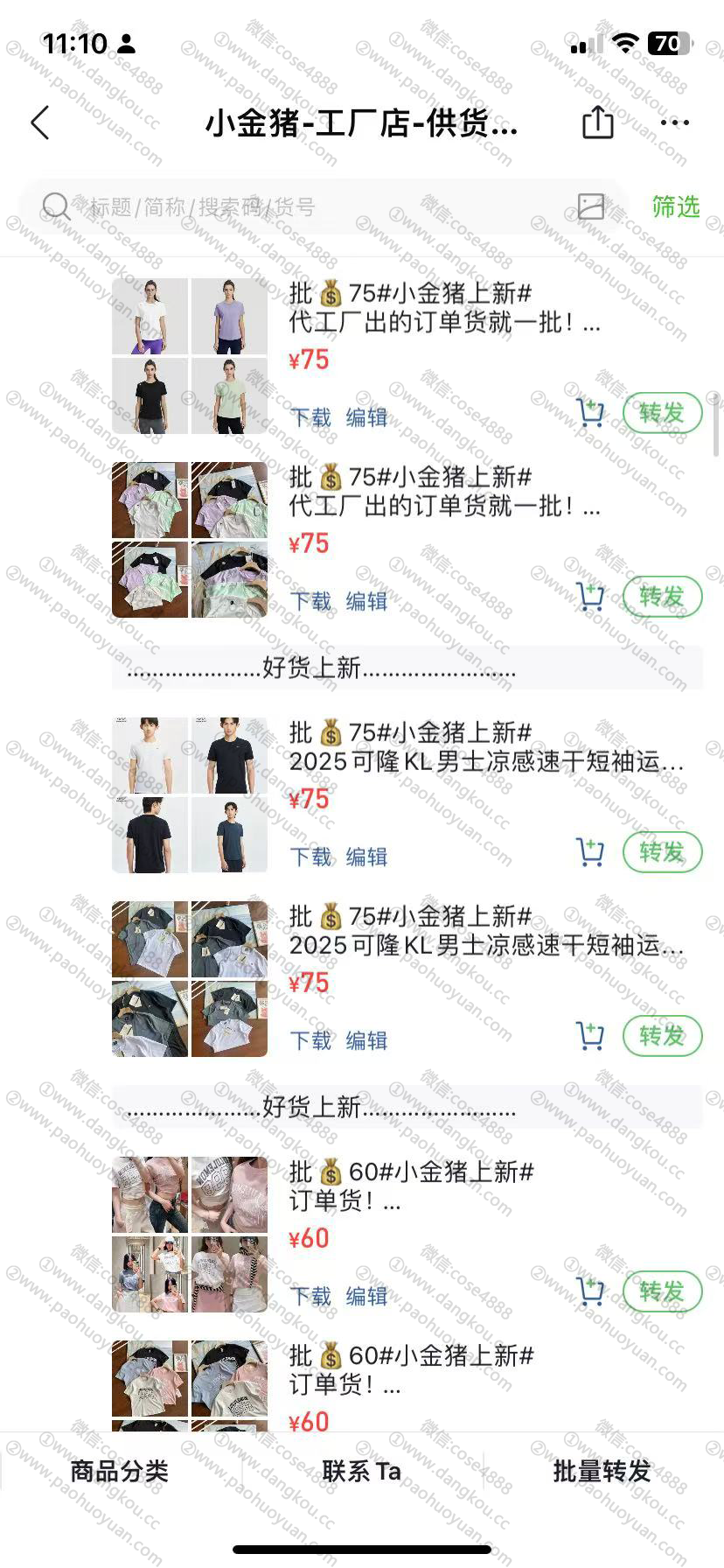Open the 筛选 filter options
Image resolution: width=724 pixels, height=1568 pixels.
(x=675, y=206)
